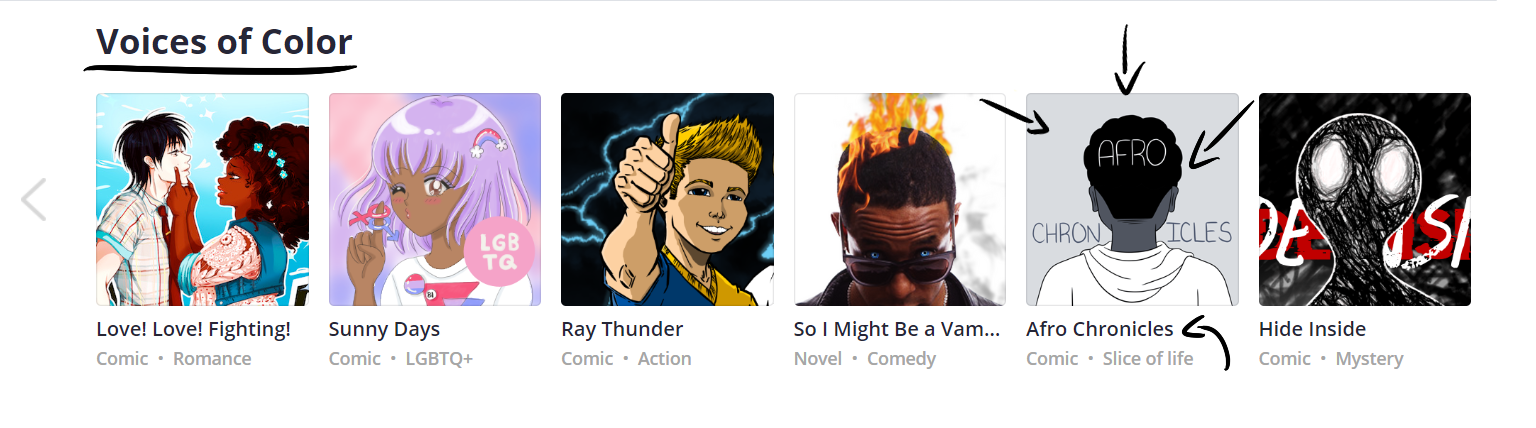Open the Sunny Days comic
Screen dimensions: 1536x428
[x=435, y=200]
